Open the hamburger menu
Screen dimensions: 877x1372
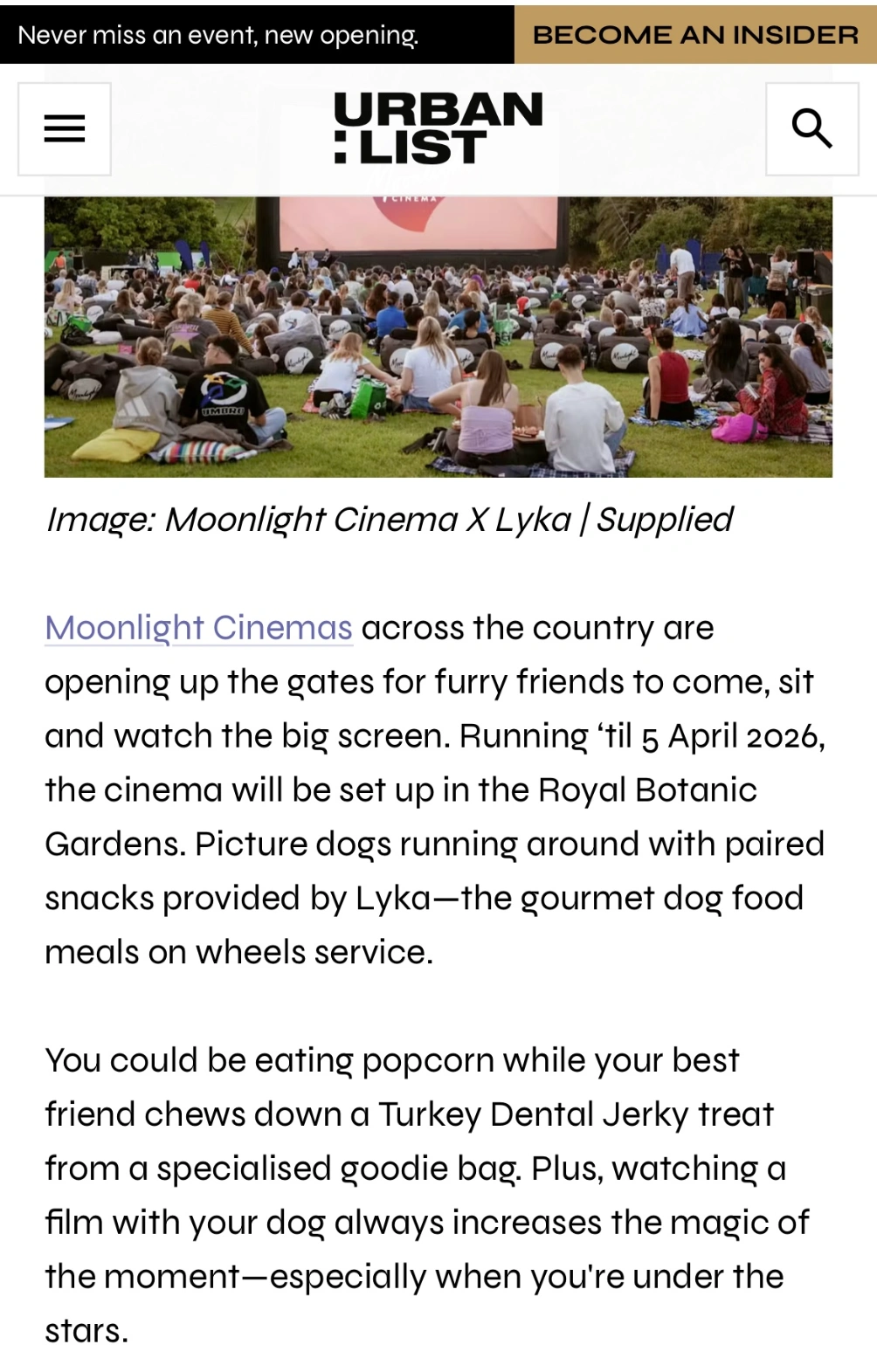pyautogui.click(x=65, y=129)
